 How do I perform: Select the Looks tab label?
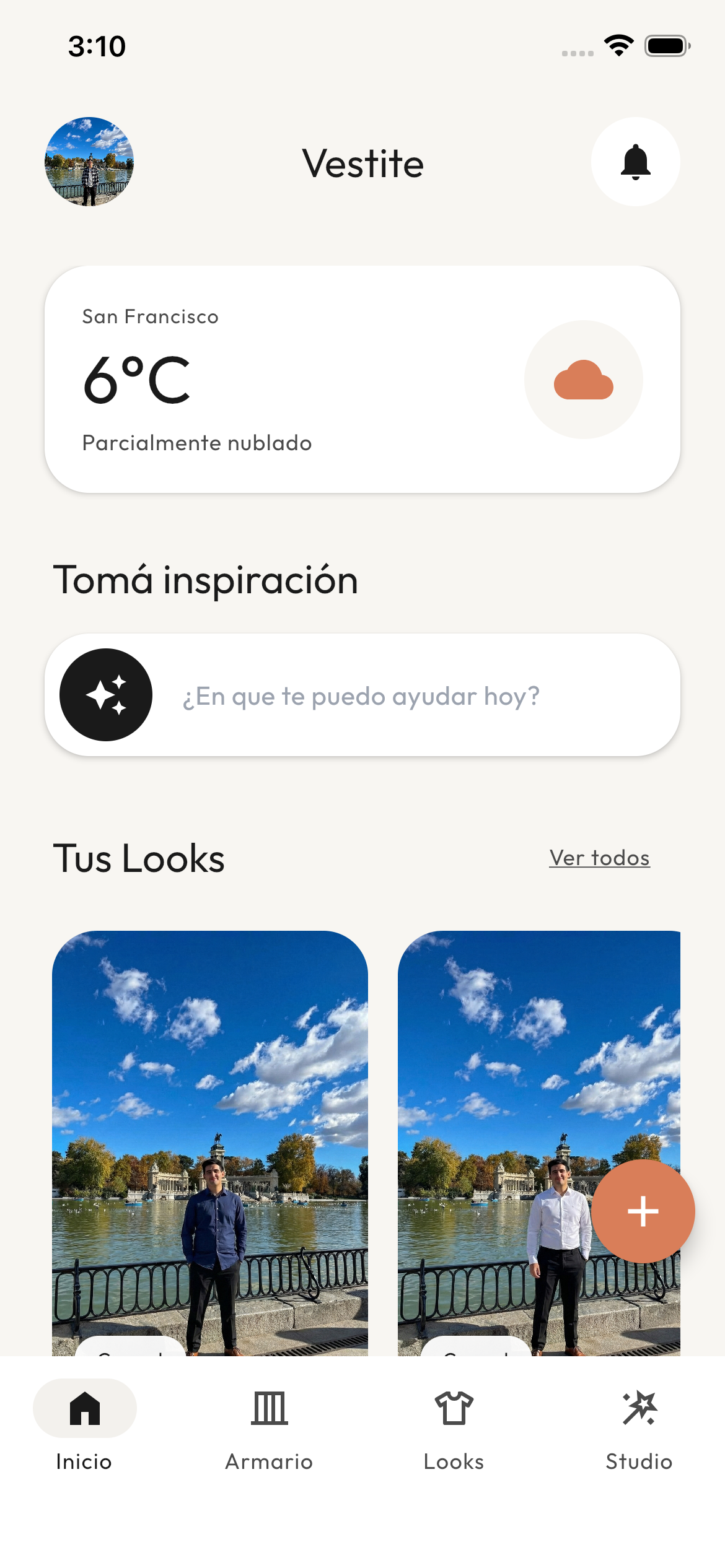453,1461
